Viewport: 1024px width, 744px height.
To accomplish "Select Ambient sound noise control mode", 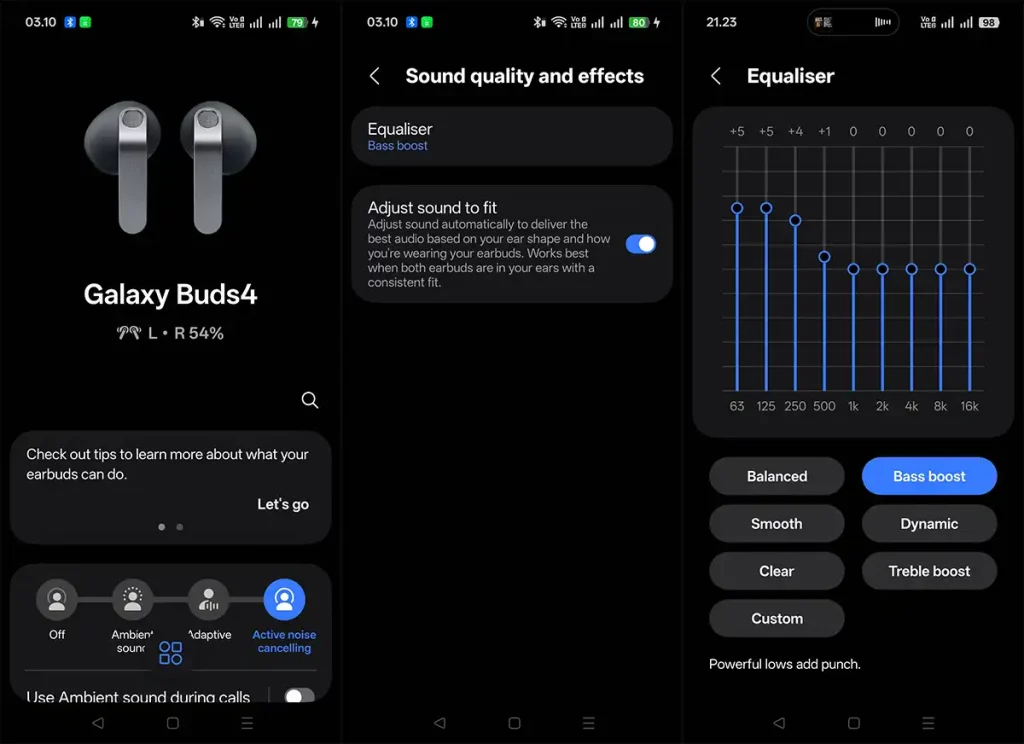I will tap(132, 600).
